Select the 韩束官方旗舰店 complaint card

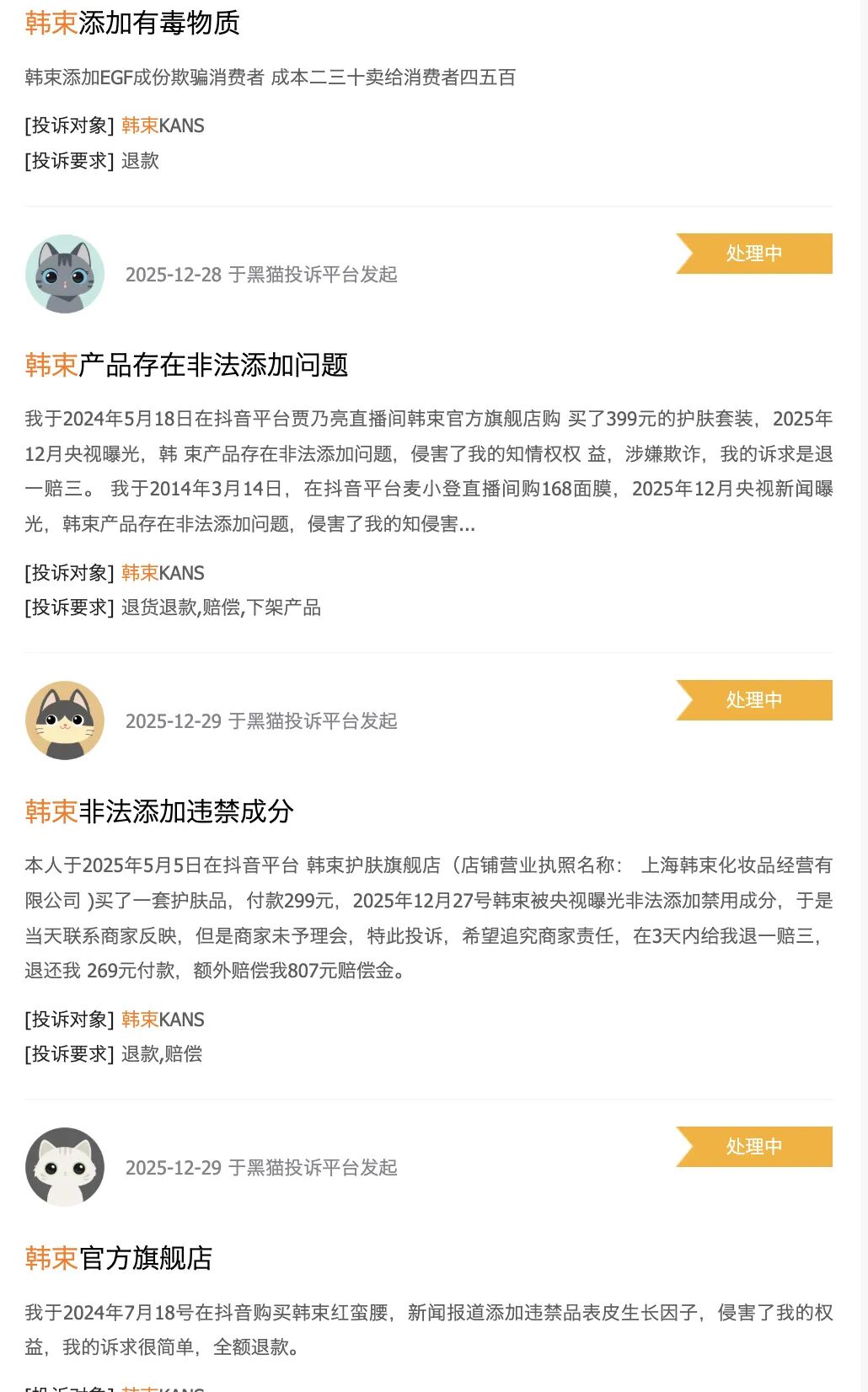click(119, 1258)
